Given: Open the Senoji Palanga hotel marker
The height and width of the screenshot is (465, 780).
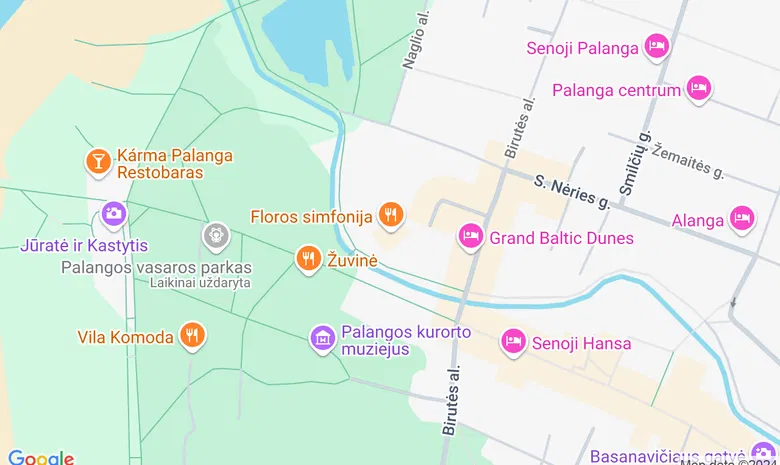Looking at the screenshot, I should click(x=656, y=46).
